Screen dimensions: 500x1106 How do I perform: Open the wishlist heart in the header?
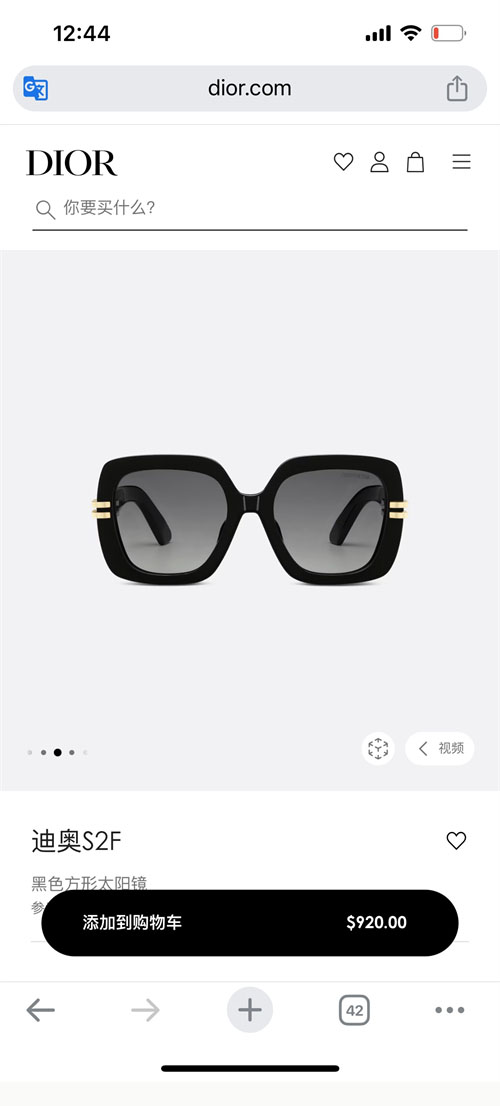343,162
